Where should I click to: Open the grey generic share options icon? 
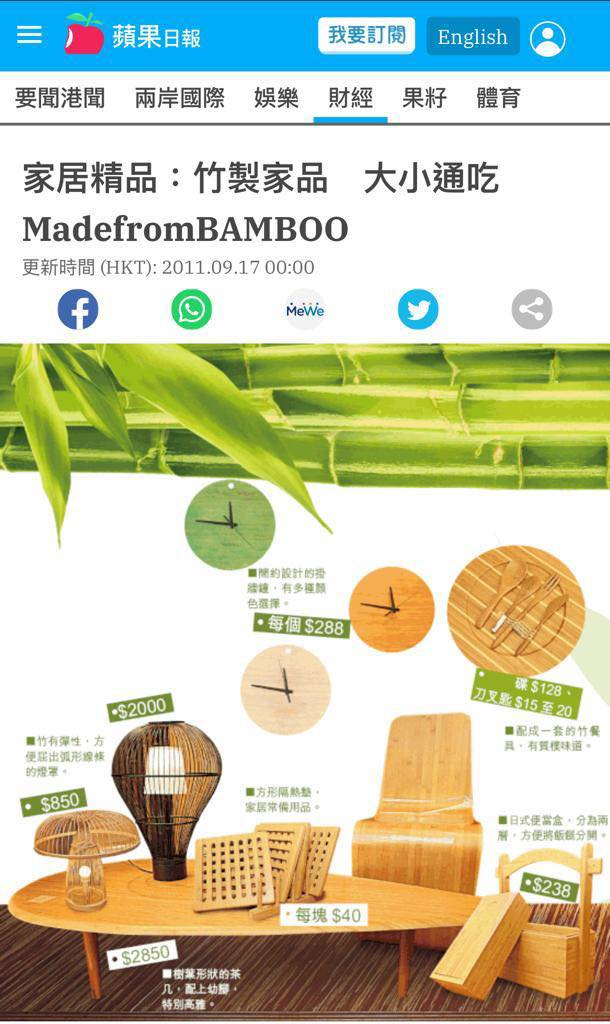(532, 310)
